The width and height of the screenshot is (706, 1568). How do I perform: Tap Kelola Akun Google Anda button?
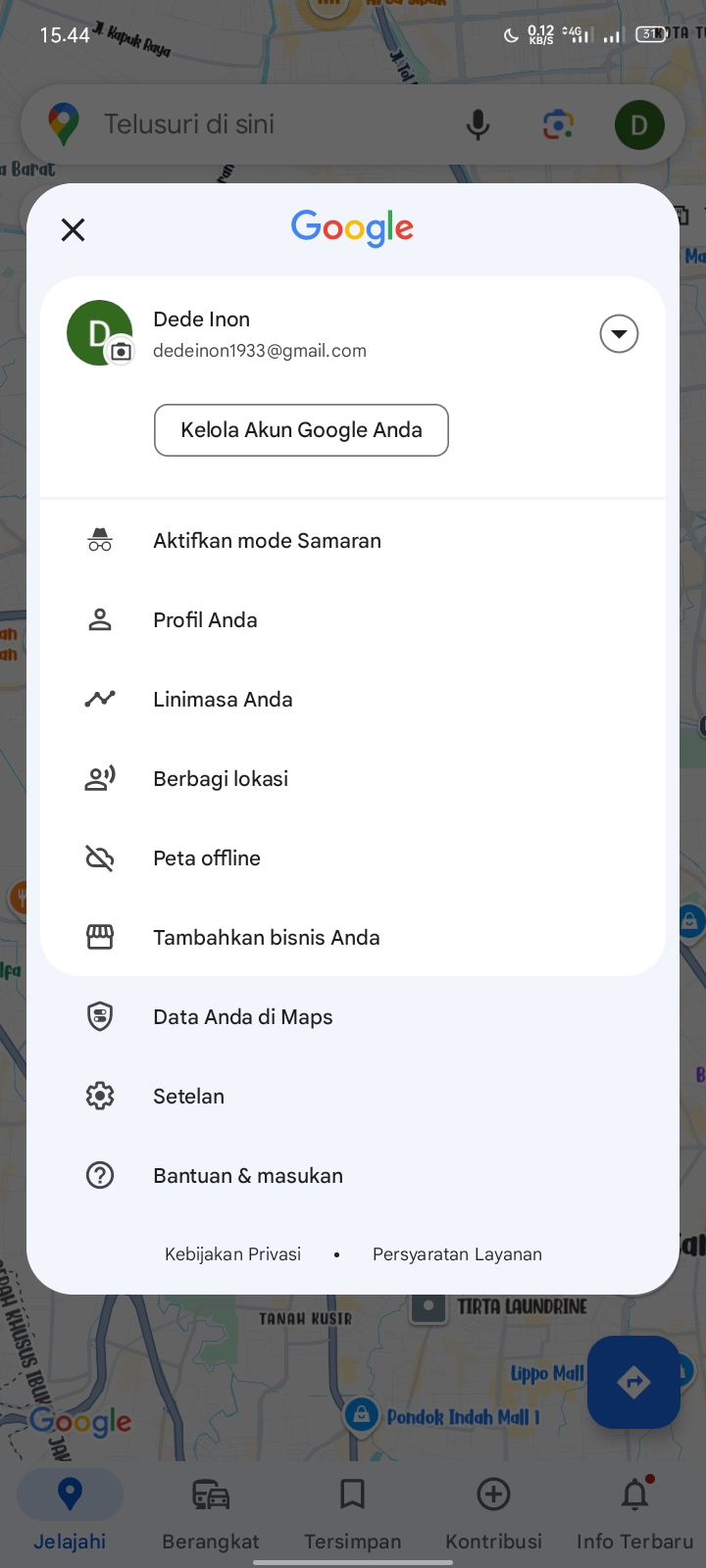pos(301,430)
